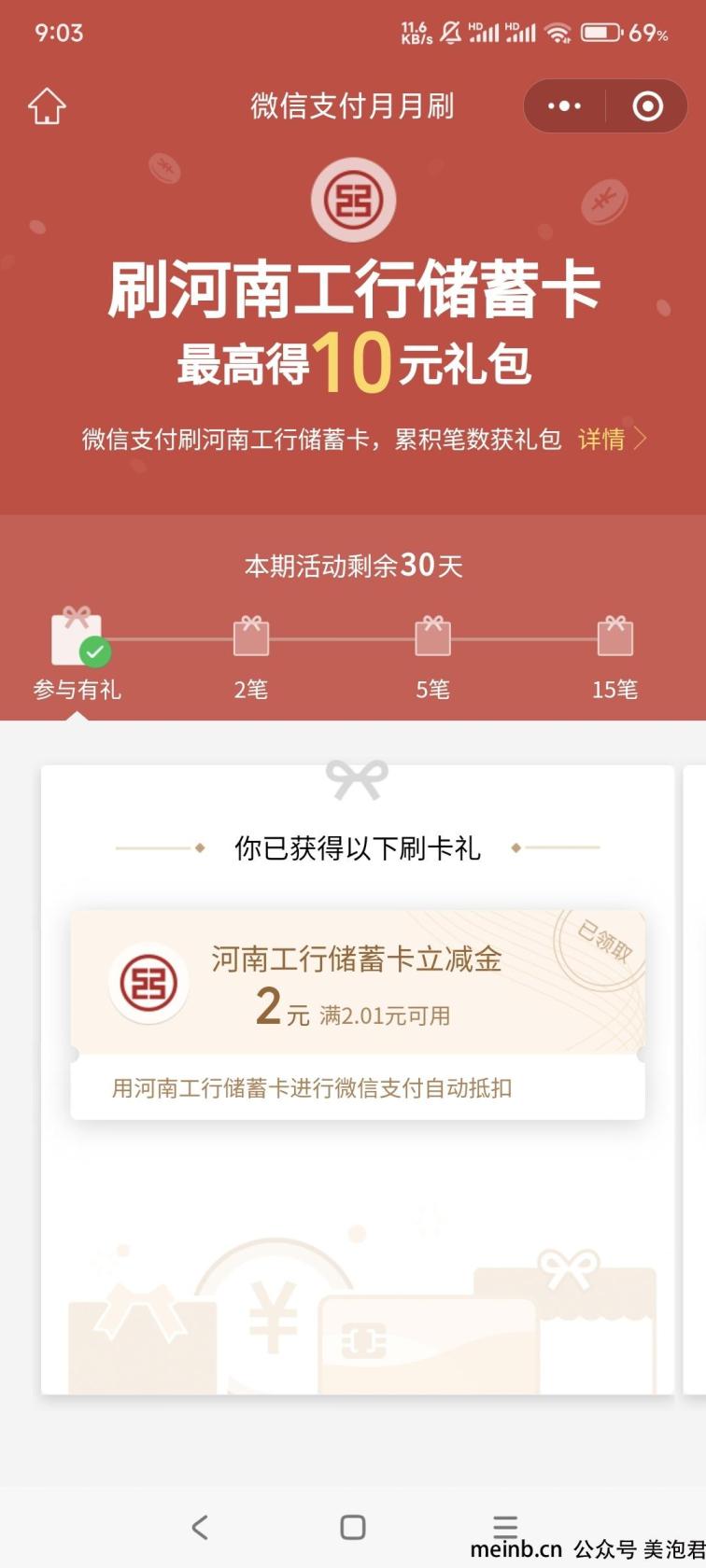The image size is (706, 1568).
Task: Open the 详情 details link
Action: pyautogui.click(x=611, y=439)
